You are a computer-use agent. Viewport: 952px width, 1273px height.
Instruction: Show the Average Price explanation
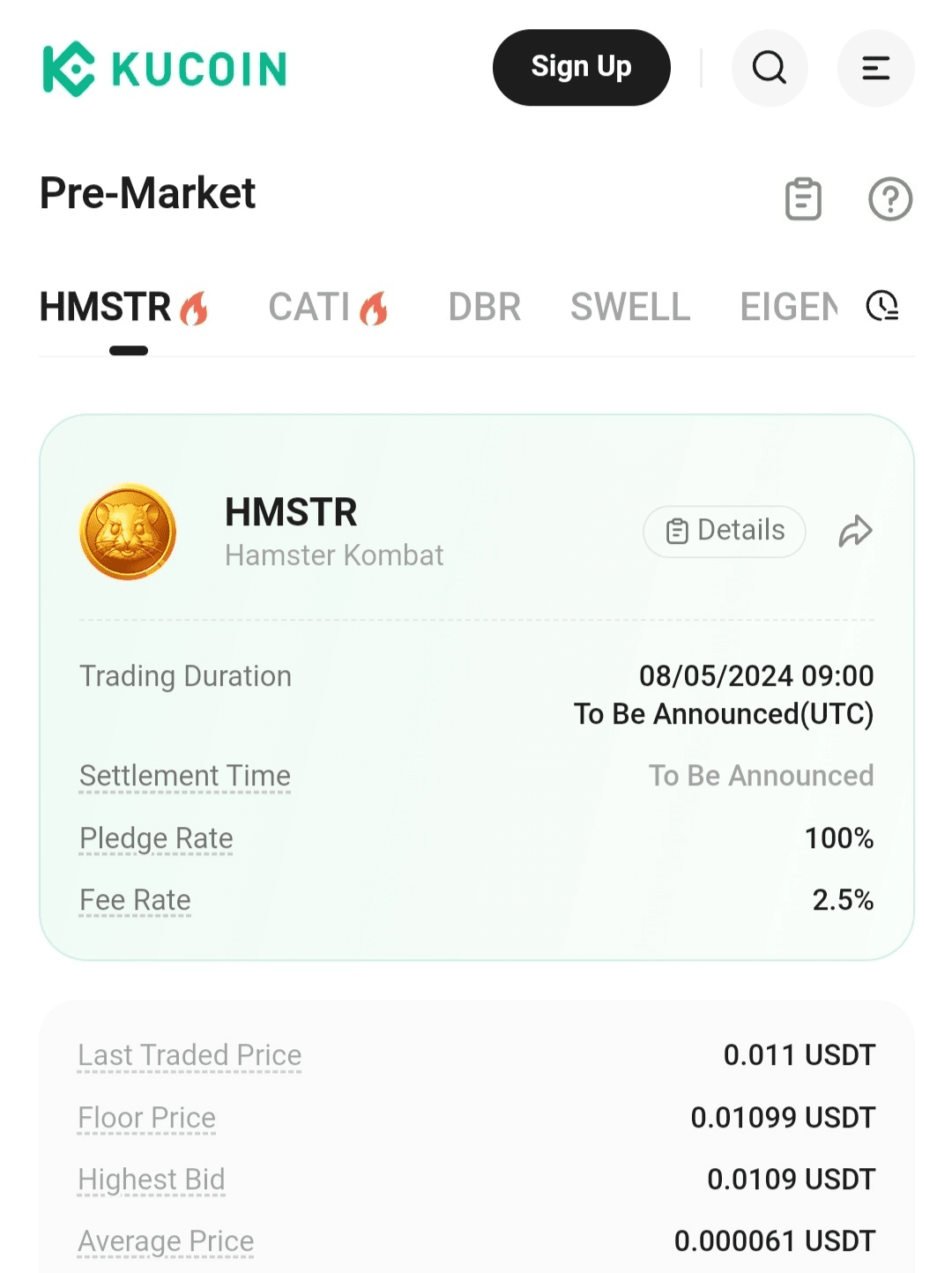[x=166, y=1241]
